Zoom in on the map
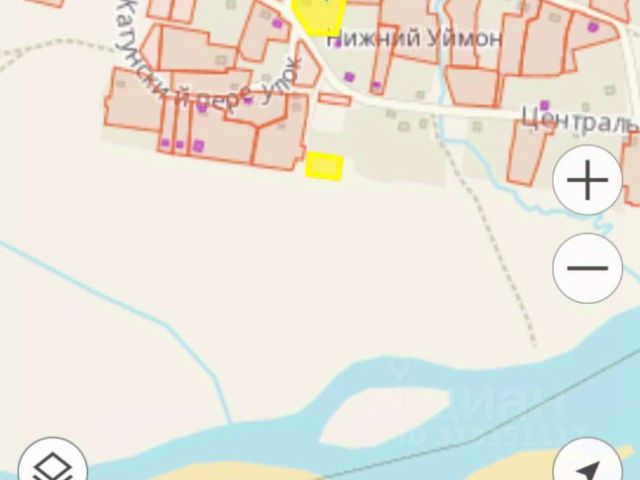 587,181
